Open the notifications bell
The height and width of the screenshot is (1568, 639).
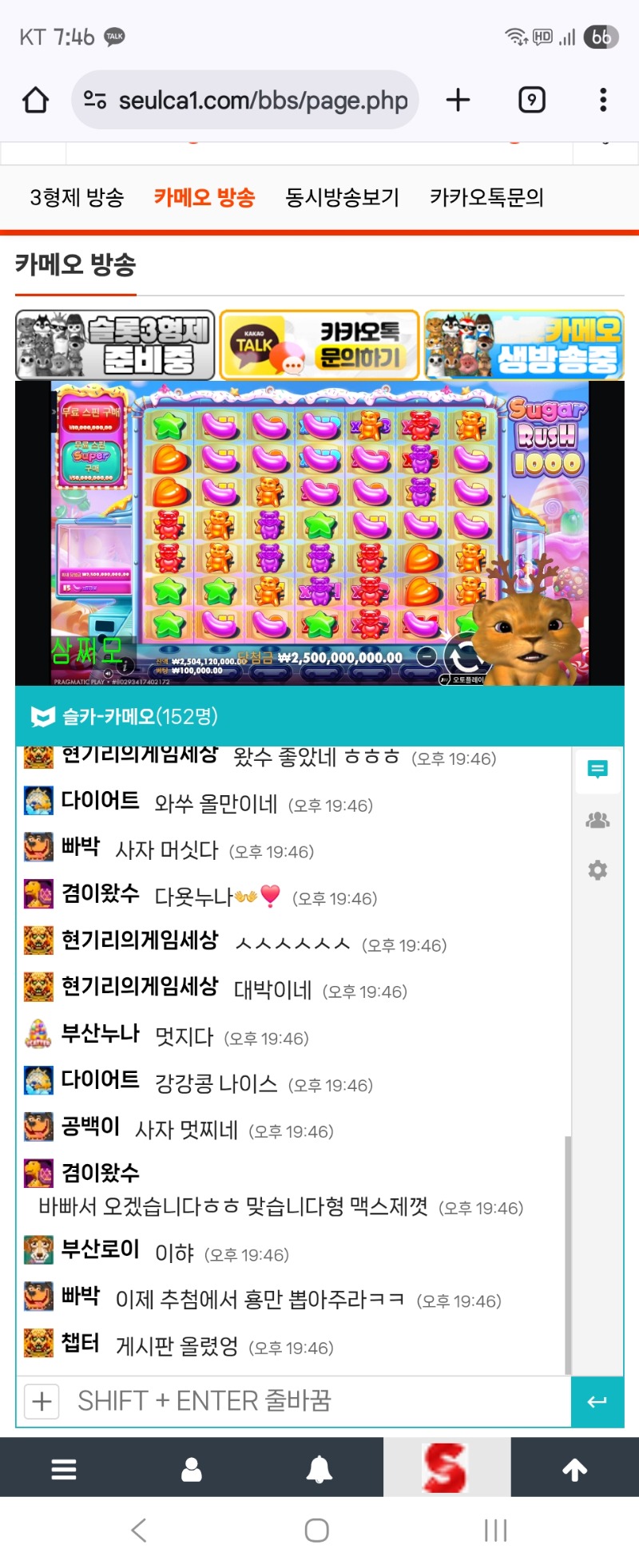[319, 1469]
